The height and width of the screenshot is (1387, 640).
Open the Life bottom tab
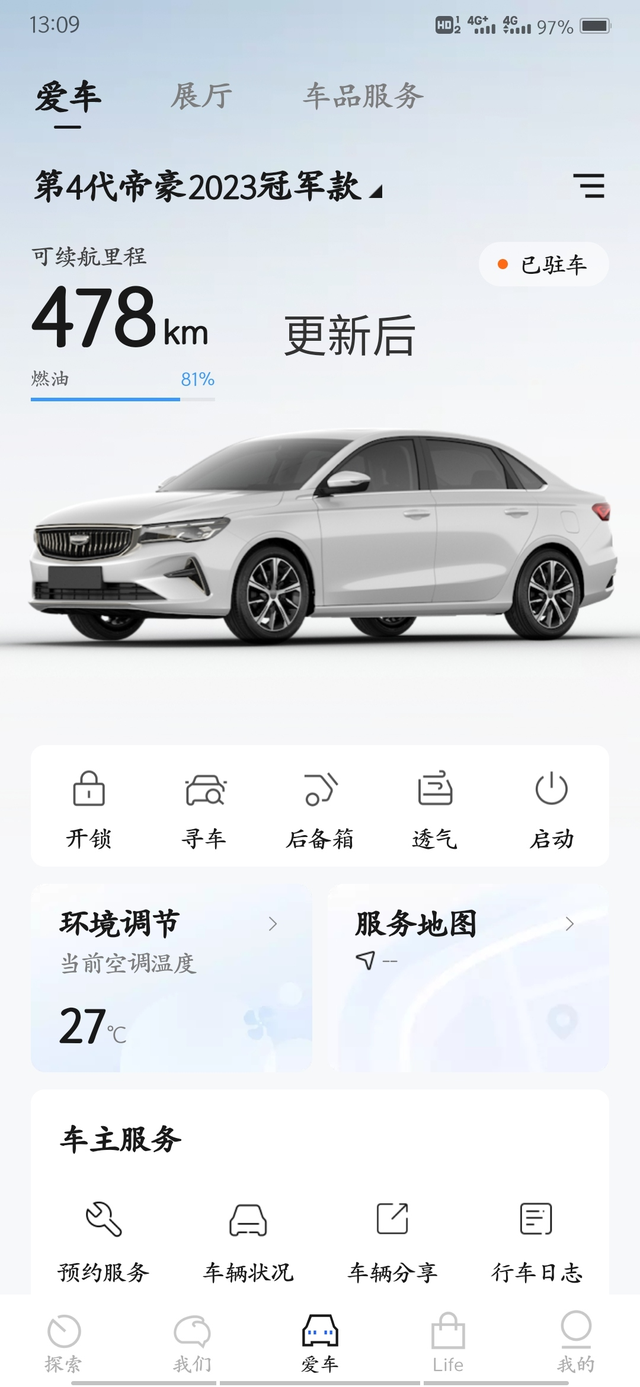448,1343
